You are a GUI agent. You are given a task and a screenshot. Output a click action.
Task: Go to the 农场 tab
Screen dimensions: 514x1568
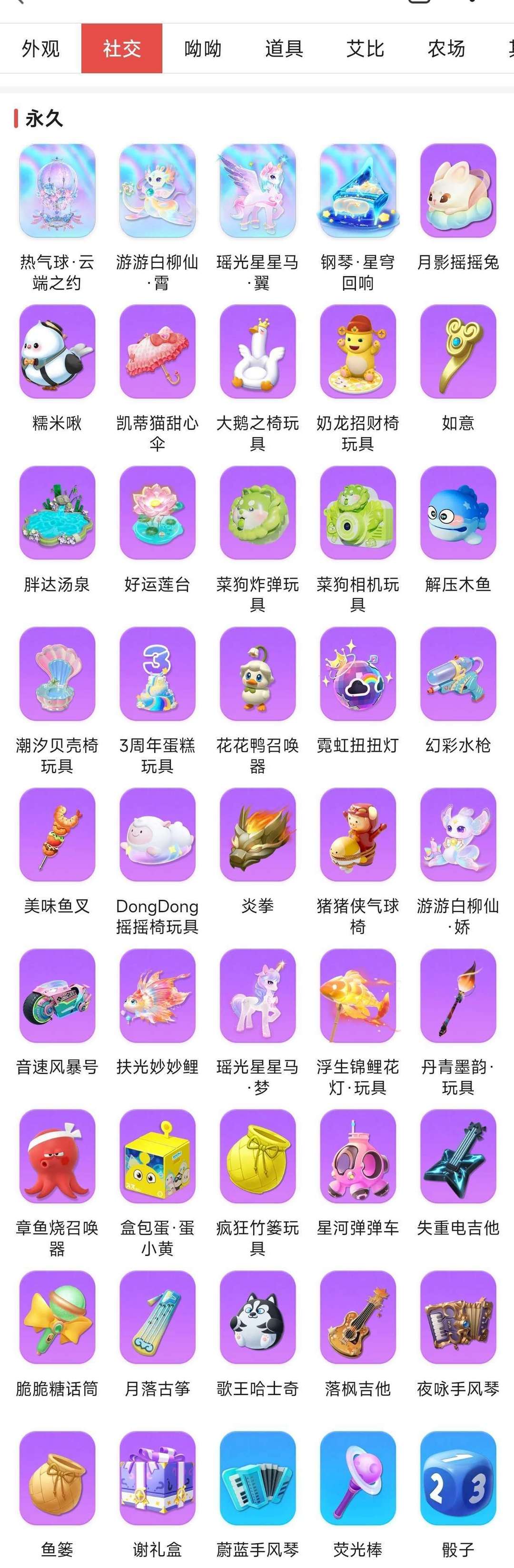point(446,48)
